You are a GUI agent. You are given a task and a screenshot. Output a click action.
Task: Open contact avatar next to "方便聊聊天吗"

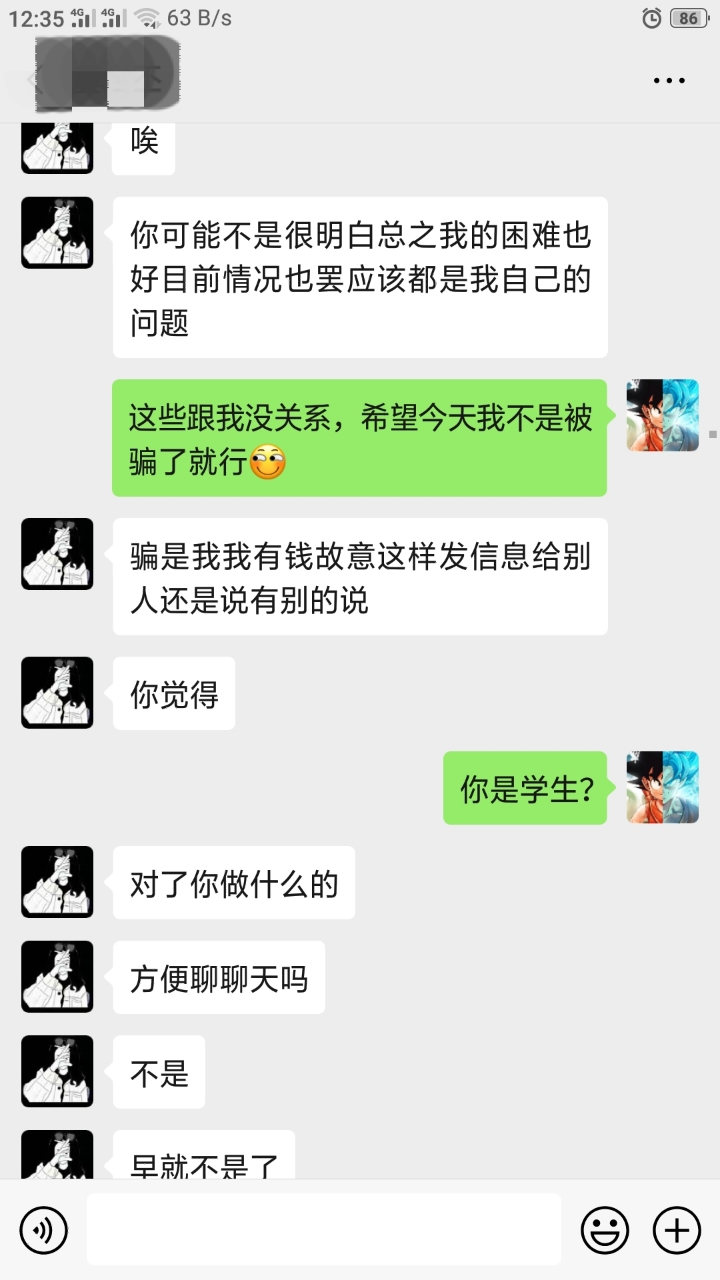[57, 977]
